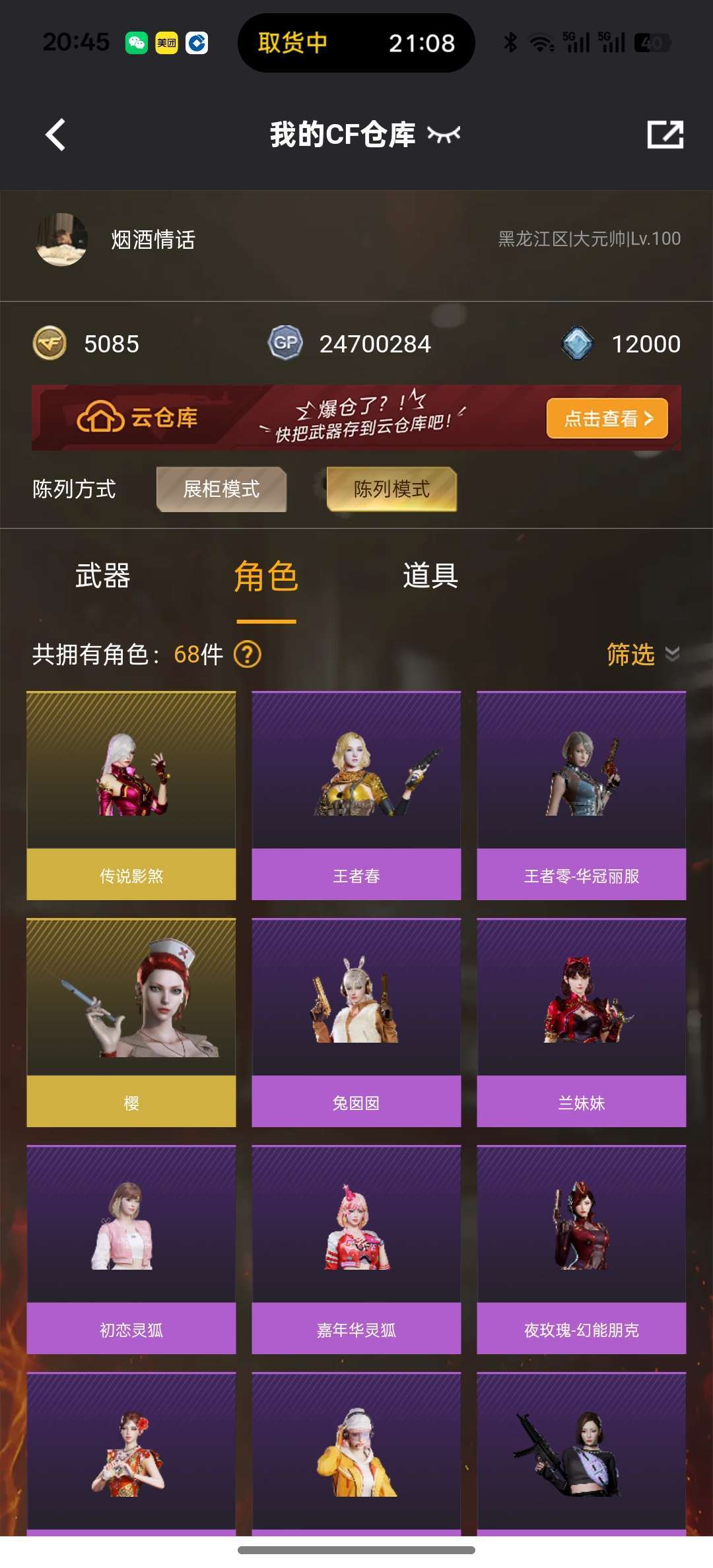Open the 王者春 character card
Viewport: 713px width, 1568px height.
pos(356,795)
